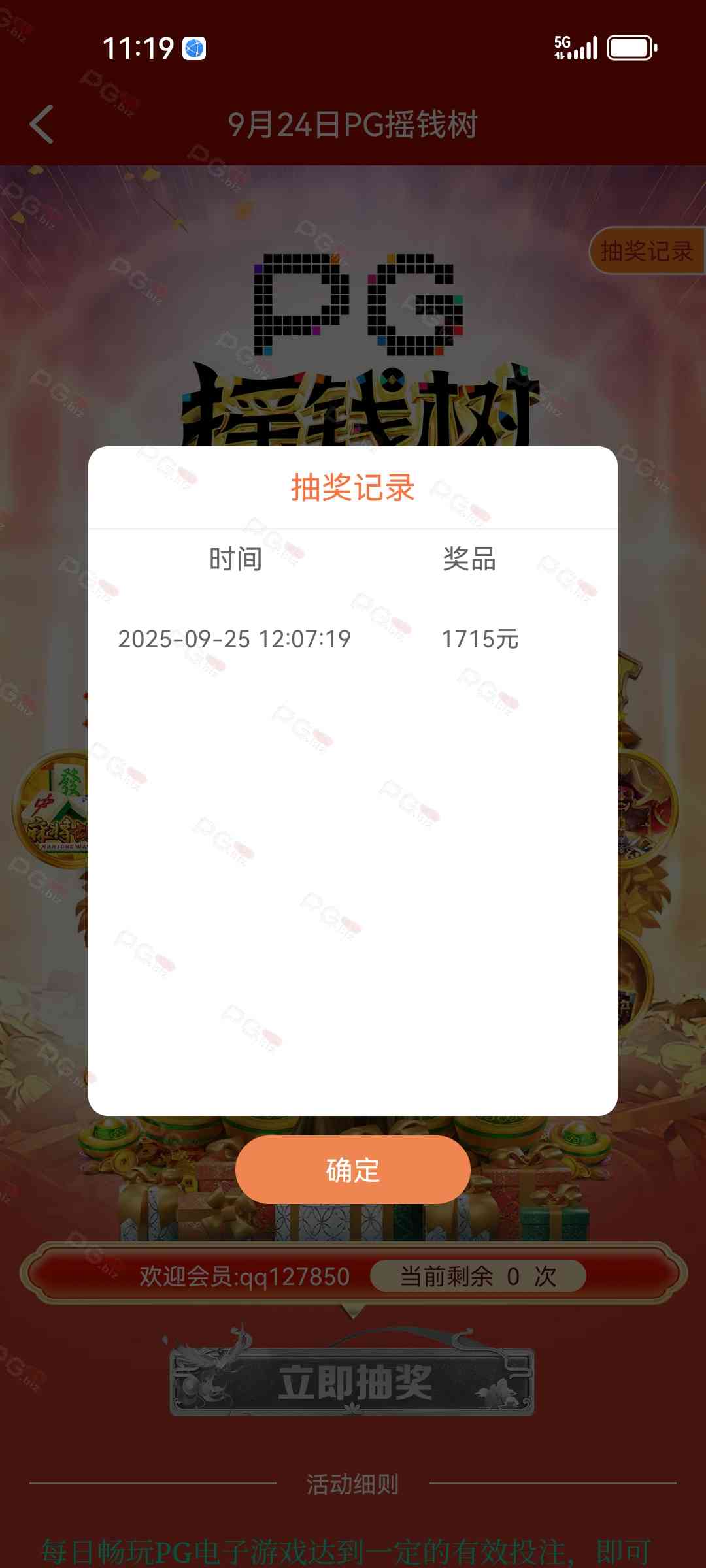The image size is (706, 1568).
Task: Go back using the top-left arrow
Action: point(42,124)
